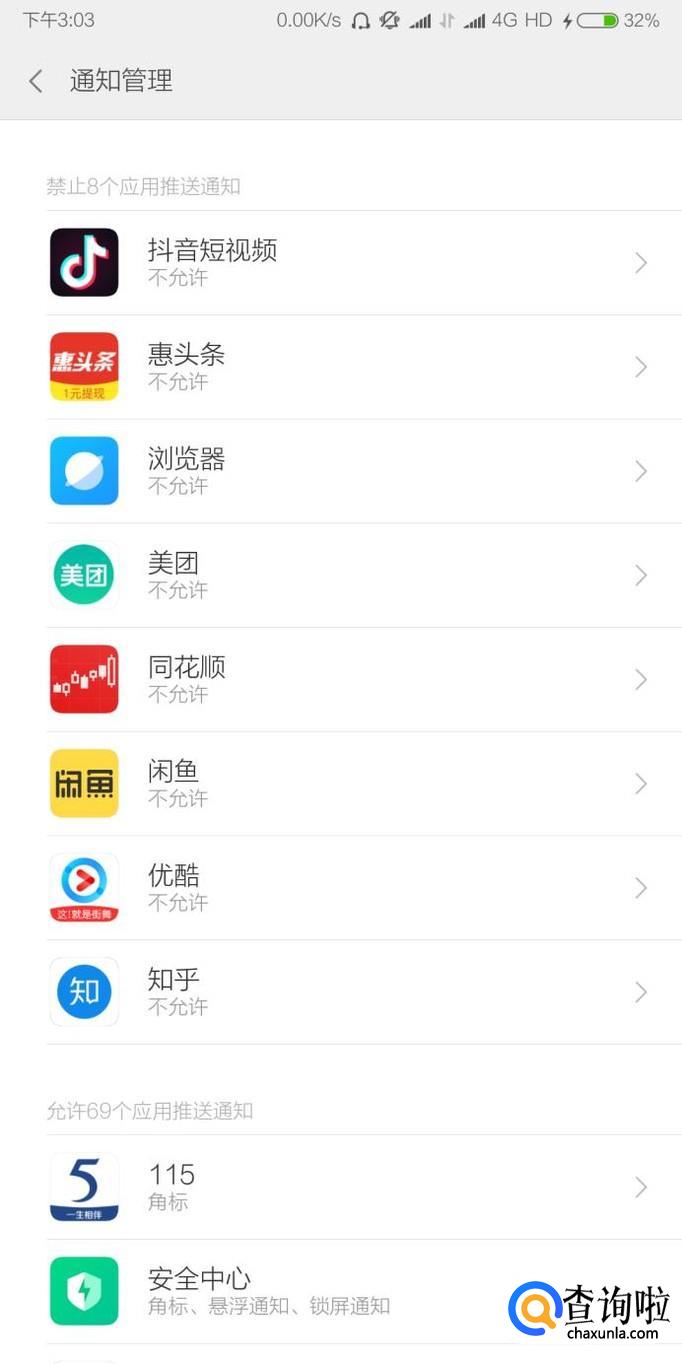Select the 优酷 entry

tap(340, 887)
